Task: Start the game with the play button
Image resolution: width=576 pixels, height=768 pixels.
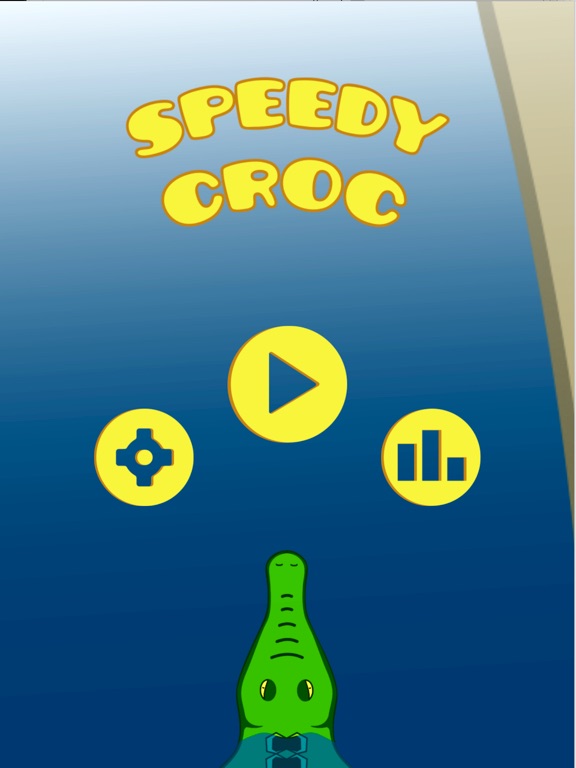Action: (288, 384)
